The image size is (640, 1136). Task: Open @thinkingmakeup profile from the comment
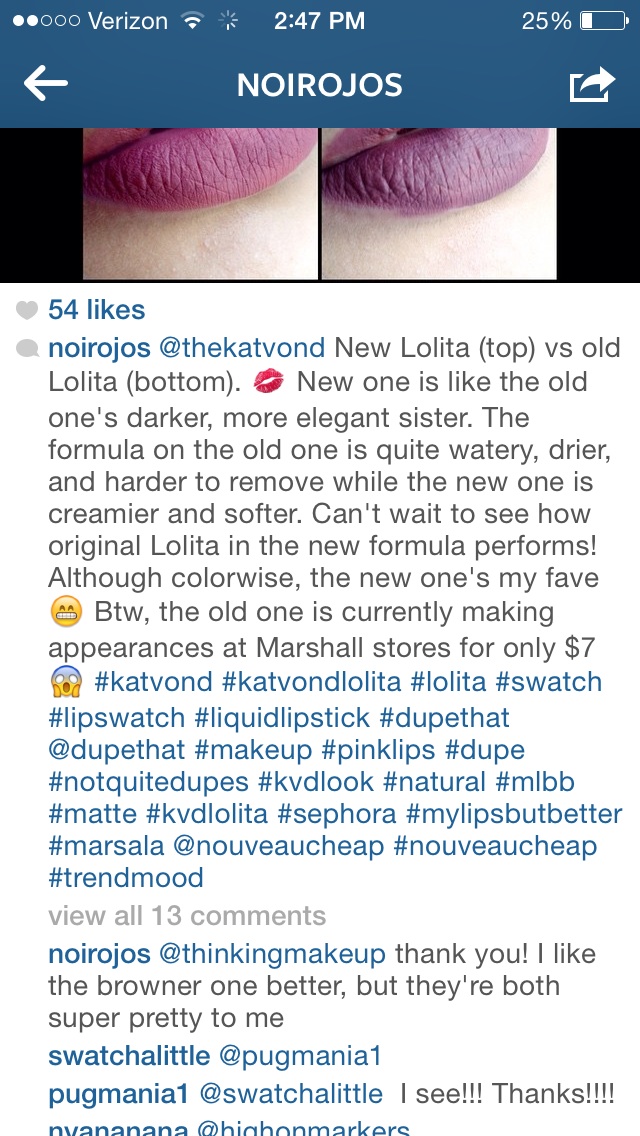coord(272,954)
